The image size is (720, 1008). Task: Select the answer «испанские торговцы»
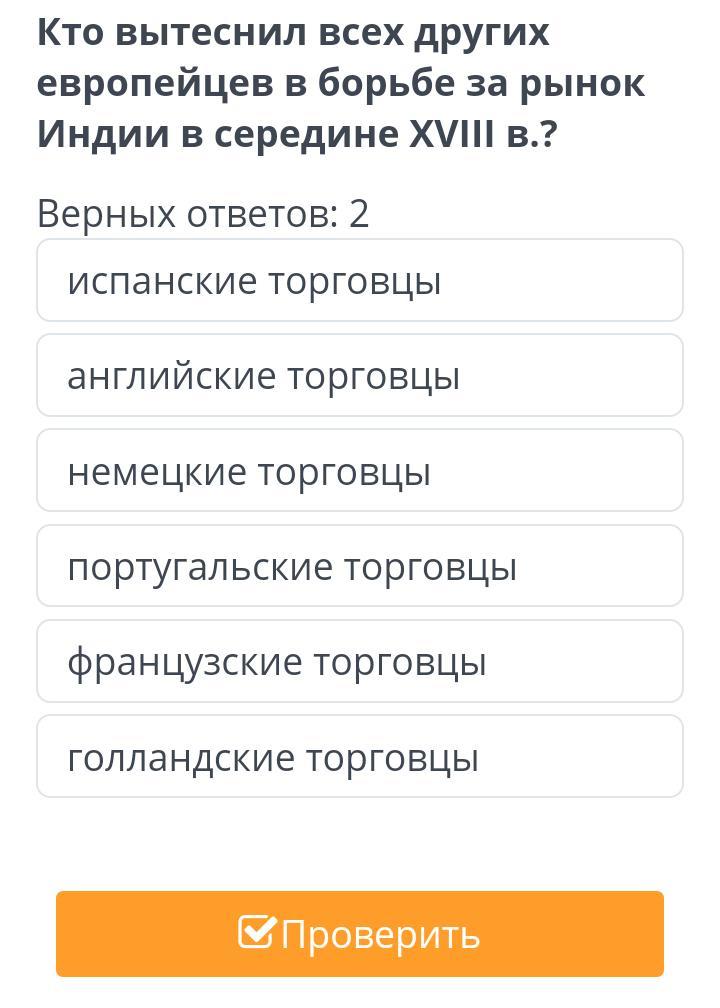pyautogui.click(x=360, y=281)
